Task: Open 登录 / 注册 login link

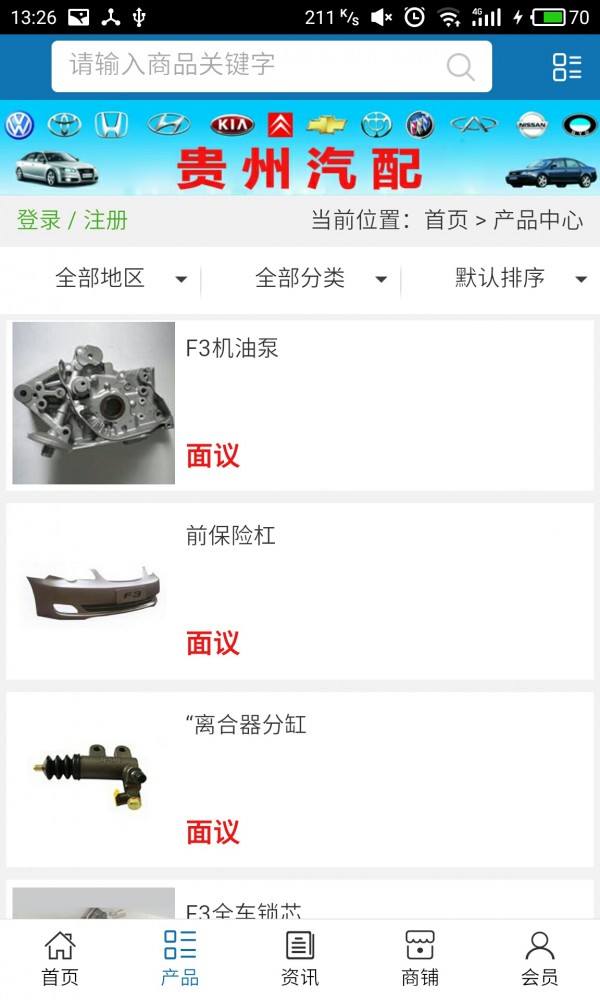Action: point(72,220)
